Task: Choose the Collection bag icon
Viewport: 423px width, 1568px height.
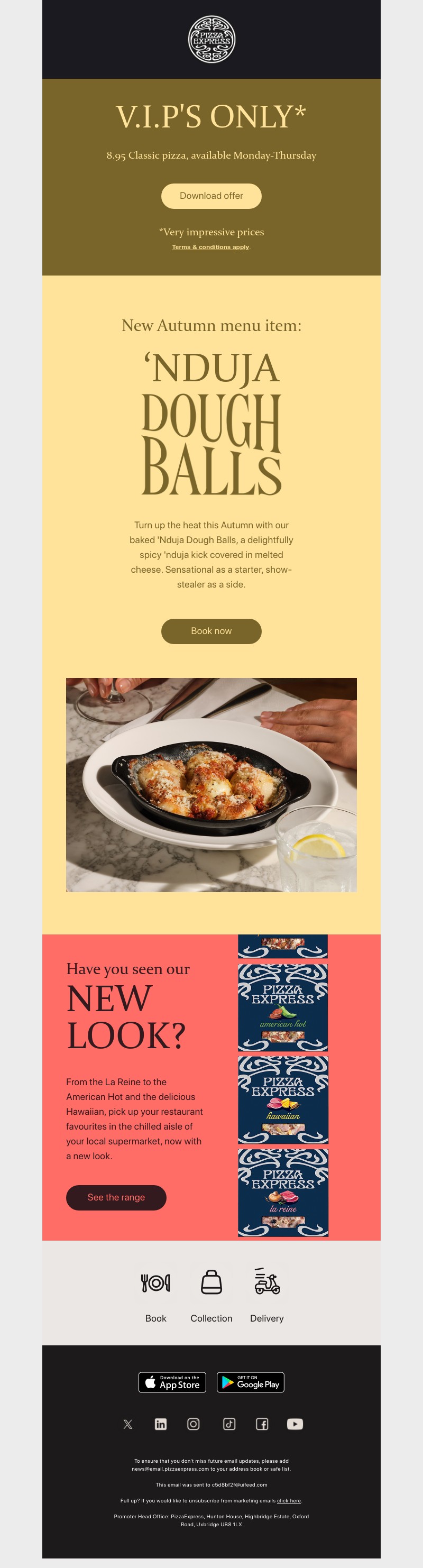Action: click(x=211, y=1282)
